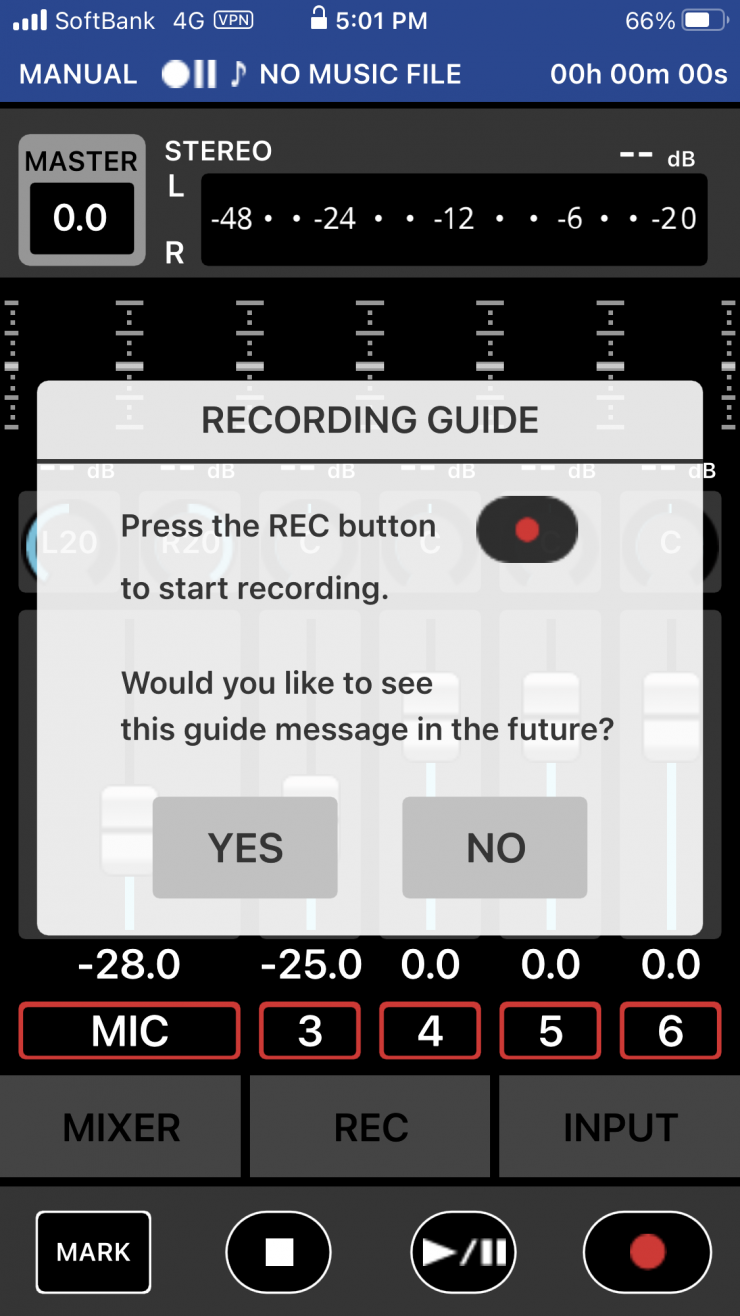Select the MIC channel button
Screen dimensions: 740x1316
(130, 1031)
